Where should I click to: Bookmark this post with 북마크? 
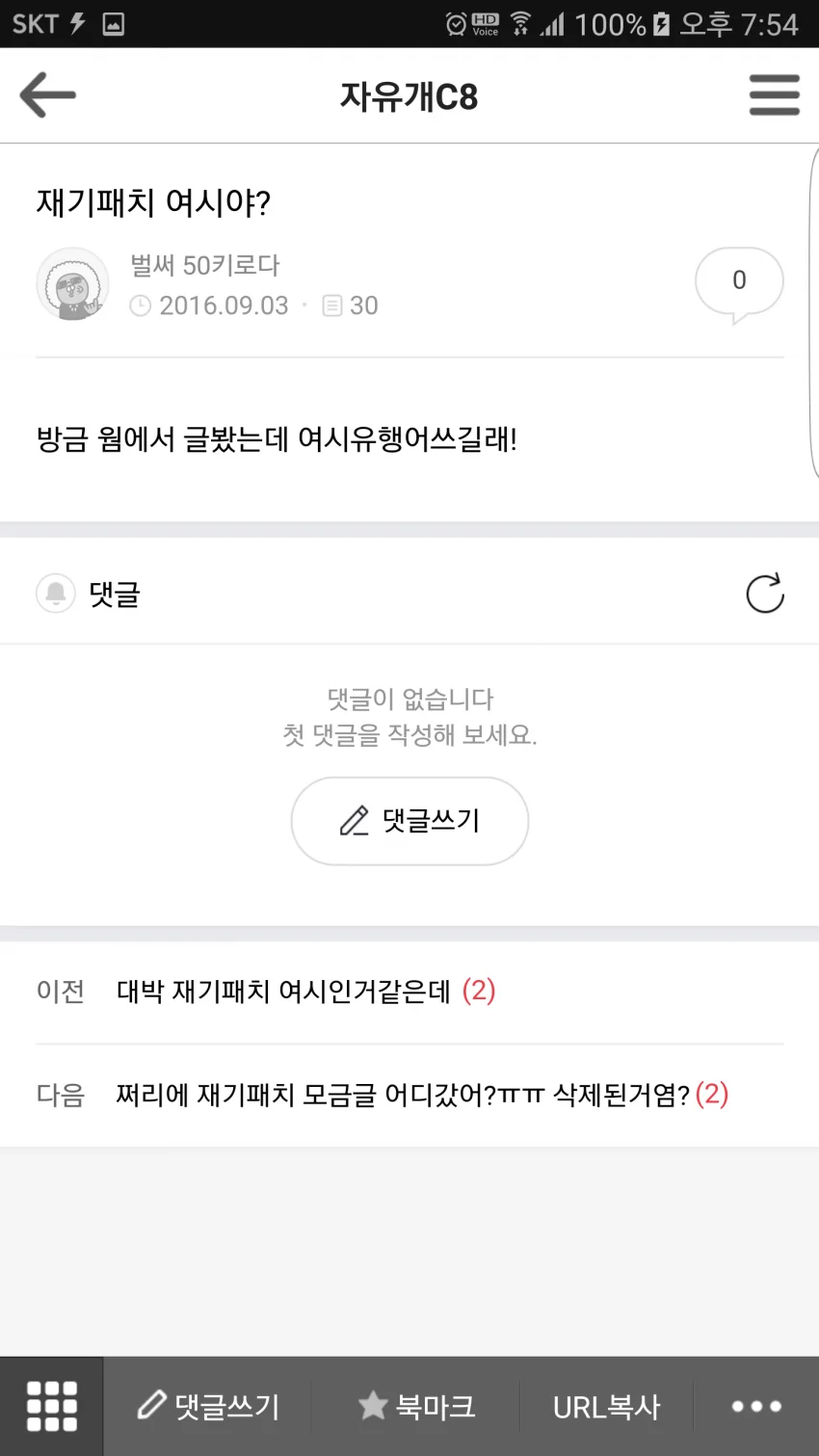[x=416, y=1406]
